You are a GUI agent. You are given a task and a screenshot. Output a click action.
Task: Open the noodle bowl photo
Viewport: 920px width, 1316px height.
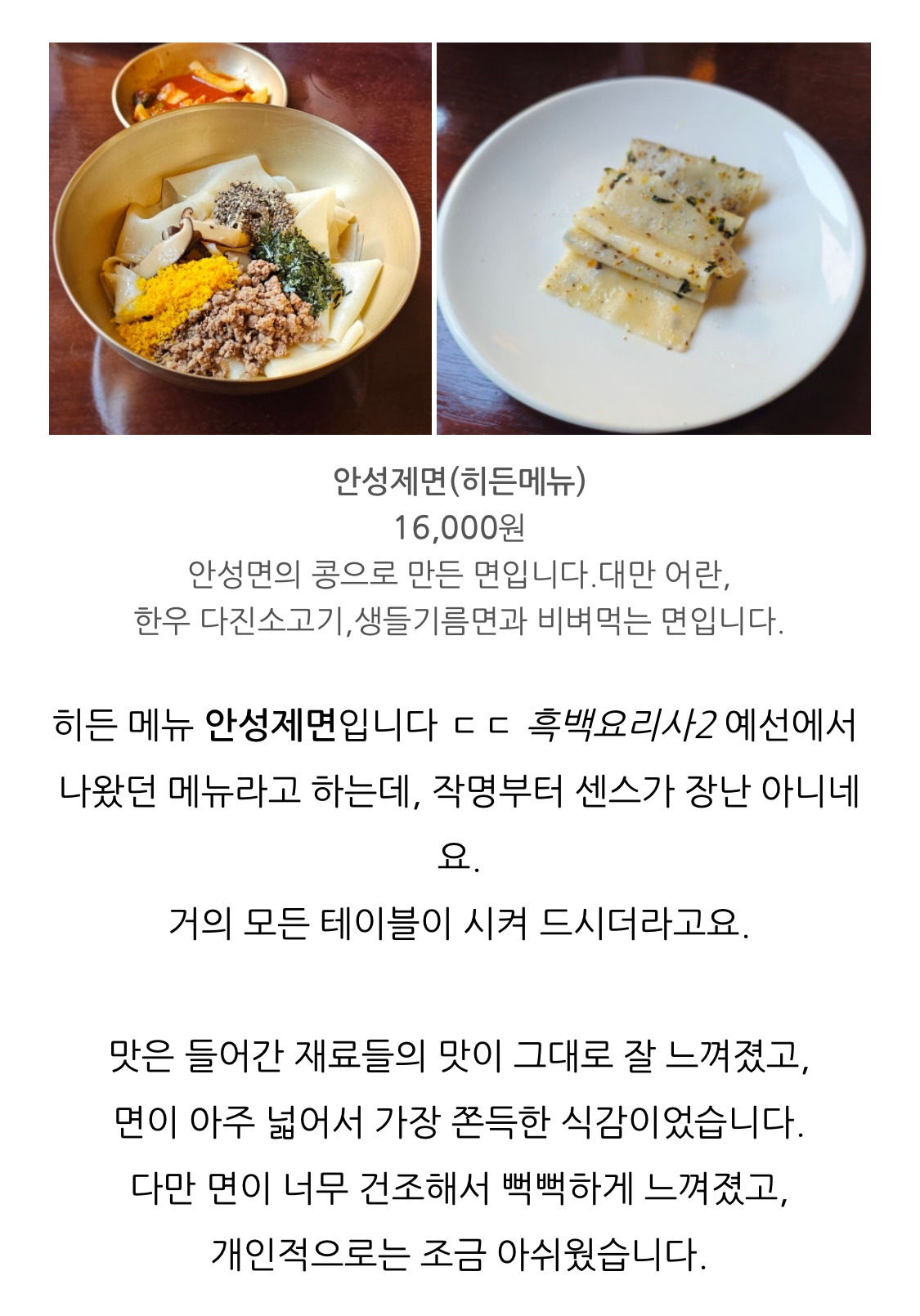240,238
